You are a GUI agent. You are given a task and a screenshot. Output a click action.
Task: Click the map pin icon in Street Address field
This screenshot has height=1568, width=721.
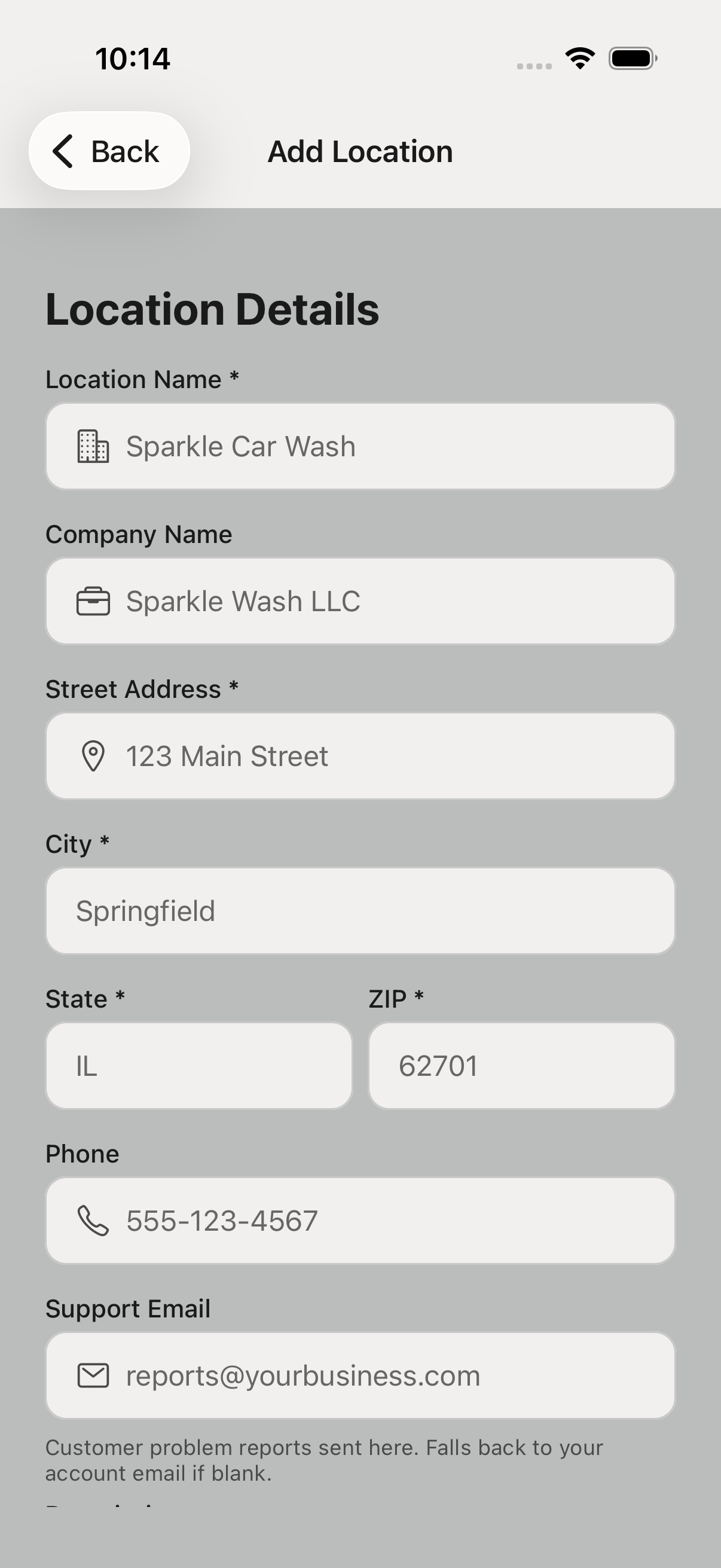93,756
